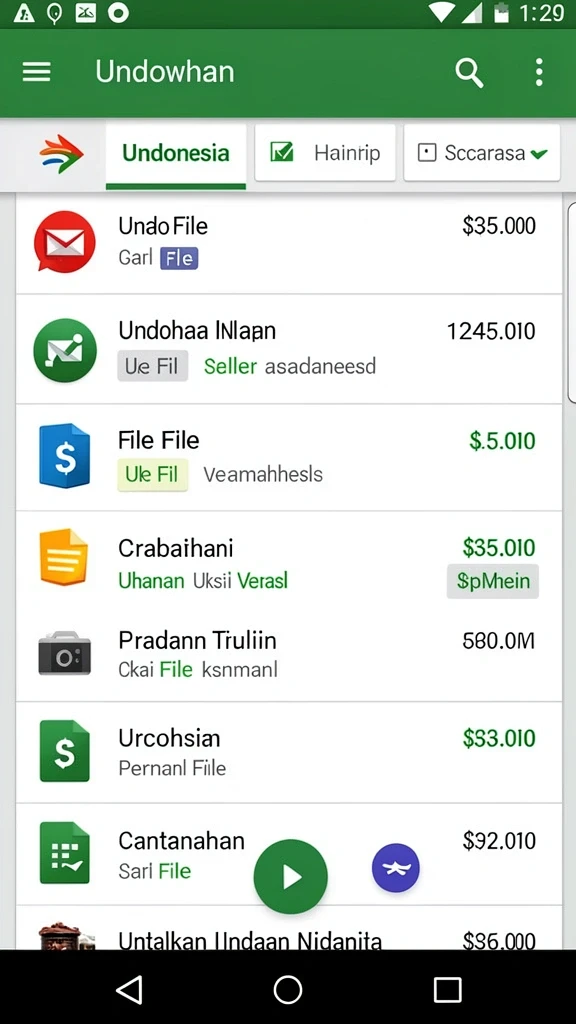
Task: Go back with the system back button
Action: pos(129,989)
